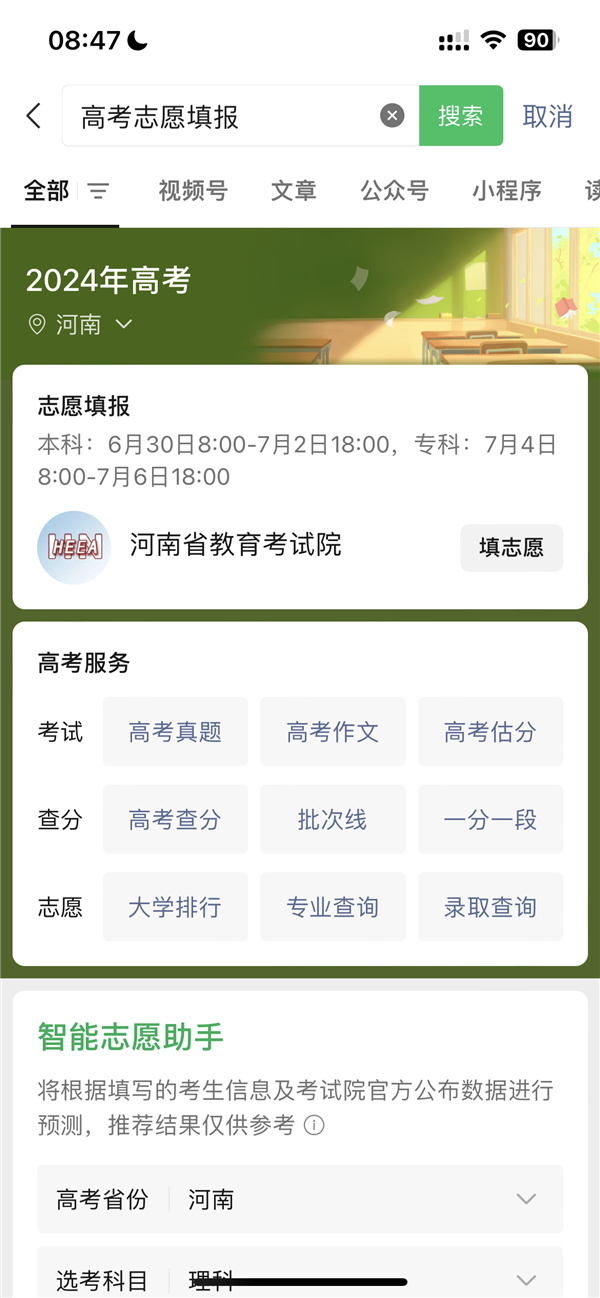Switch to the 文章 tab

point(293,190)
